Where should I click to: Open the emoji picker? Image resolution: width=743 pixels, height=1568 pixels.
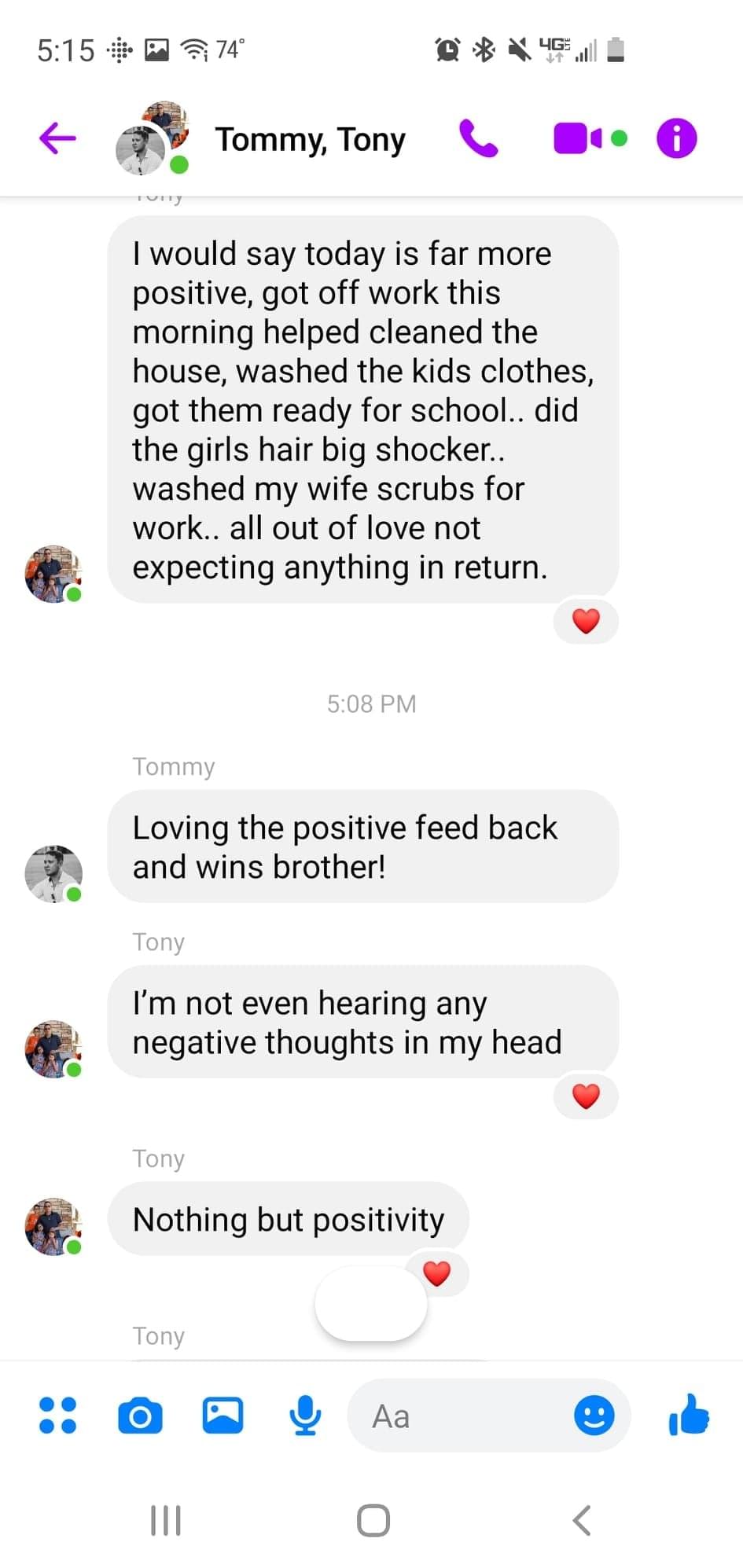coord(594,1416)
